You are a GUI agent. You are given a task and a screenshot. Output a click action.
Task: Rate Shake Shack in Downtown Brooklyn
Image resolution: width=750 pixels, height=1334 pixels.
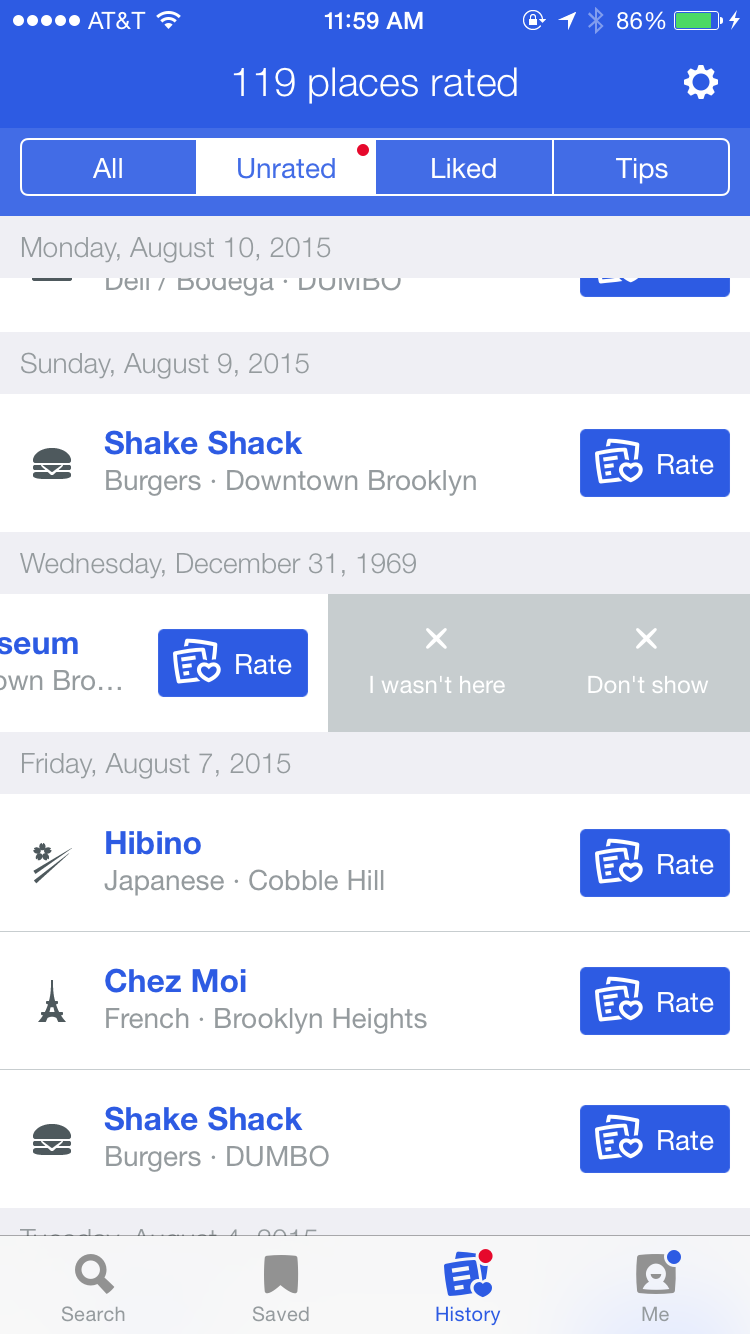point(655,464)
